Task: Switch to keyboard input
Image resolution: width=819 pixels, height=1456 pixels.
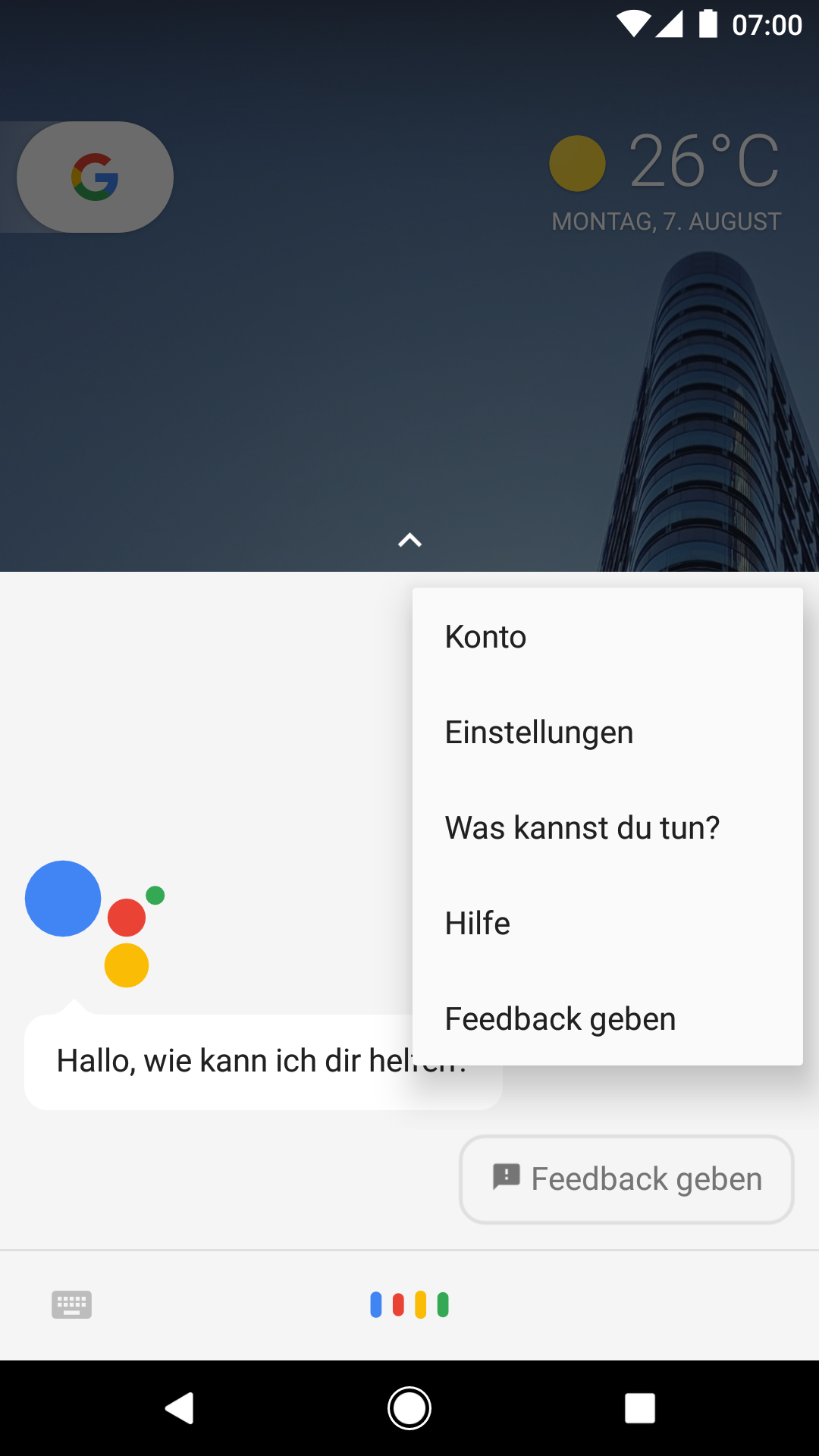Action: [71, 1304]
